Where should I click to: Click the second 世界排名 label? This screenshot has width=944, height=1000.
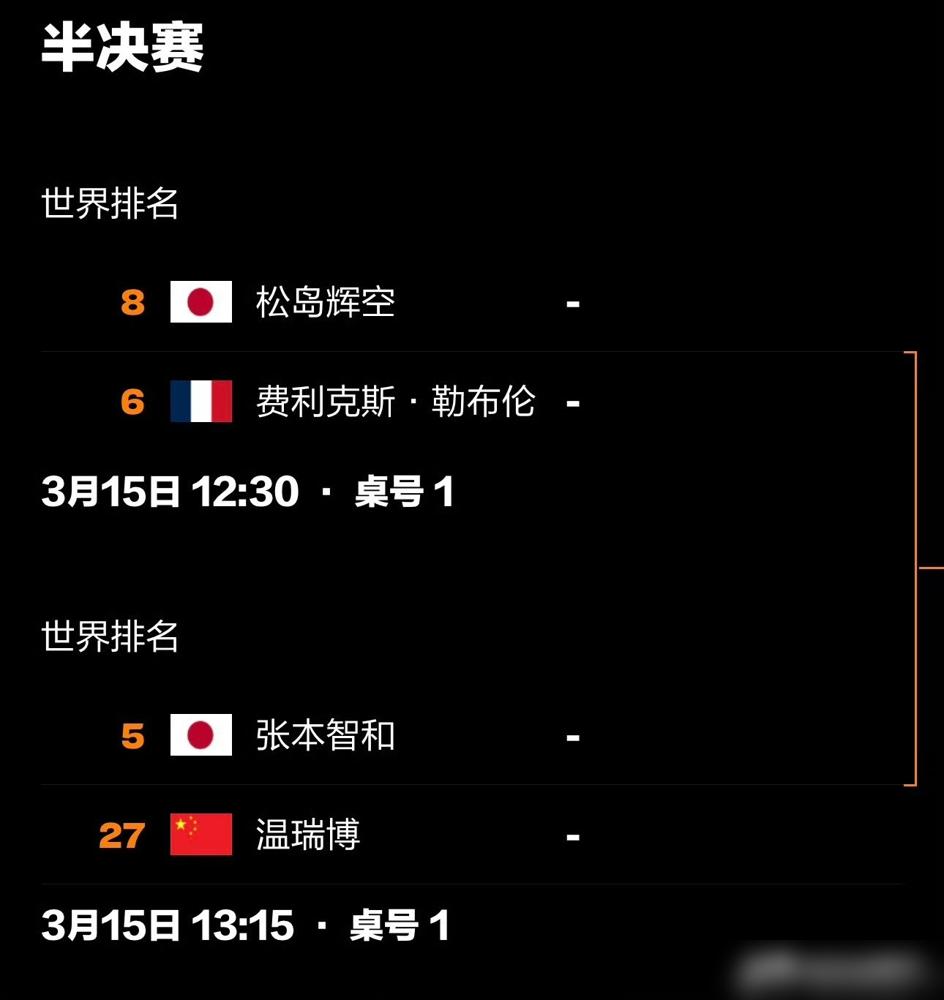pos(108,638)
